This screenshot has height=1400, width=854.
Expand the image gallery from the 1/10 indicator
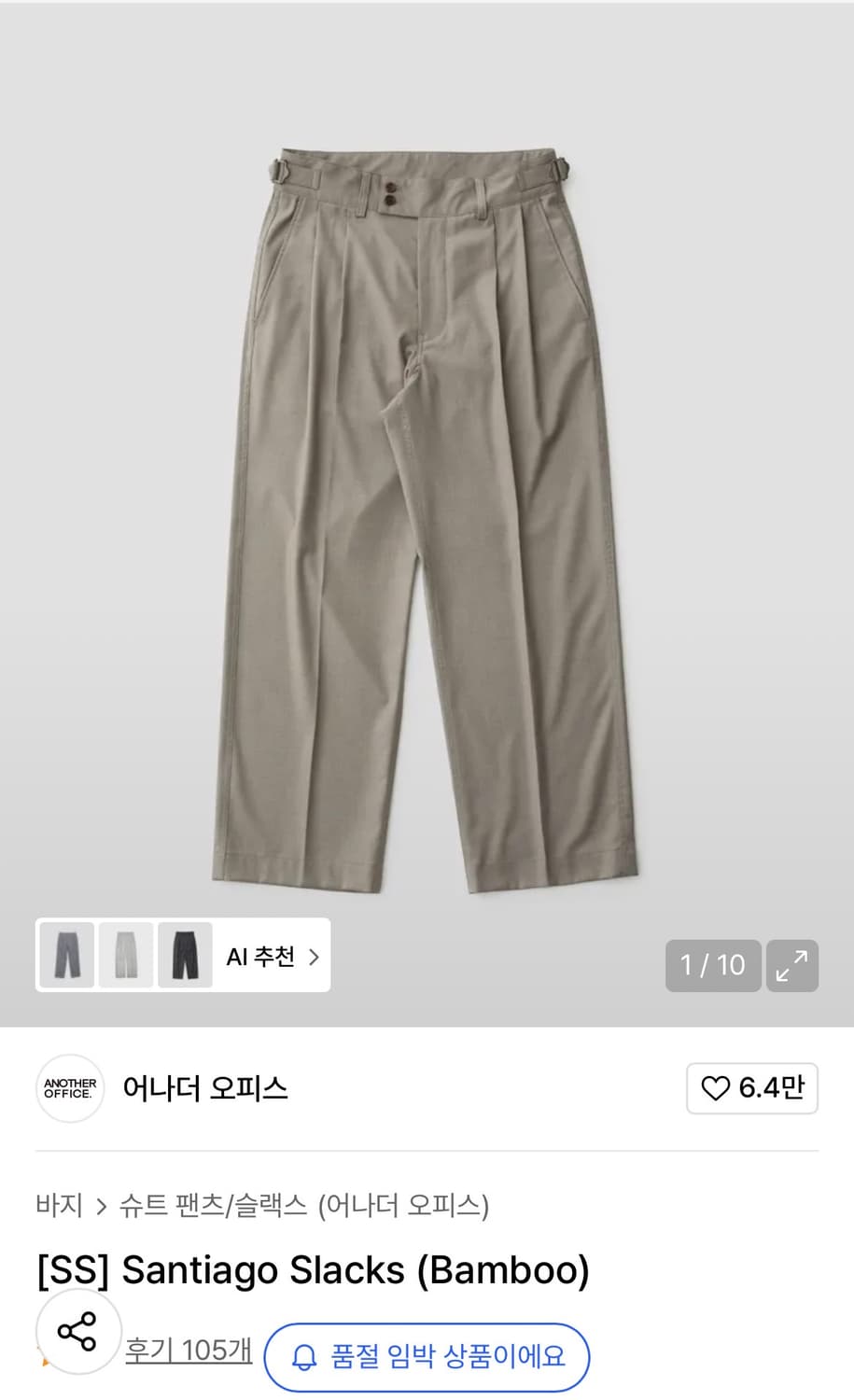tap(712, 966)
